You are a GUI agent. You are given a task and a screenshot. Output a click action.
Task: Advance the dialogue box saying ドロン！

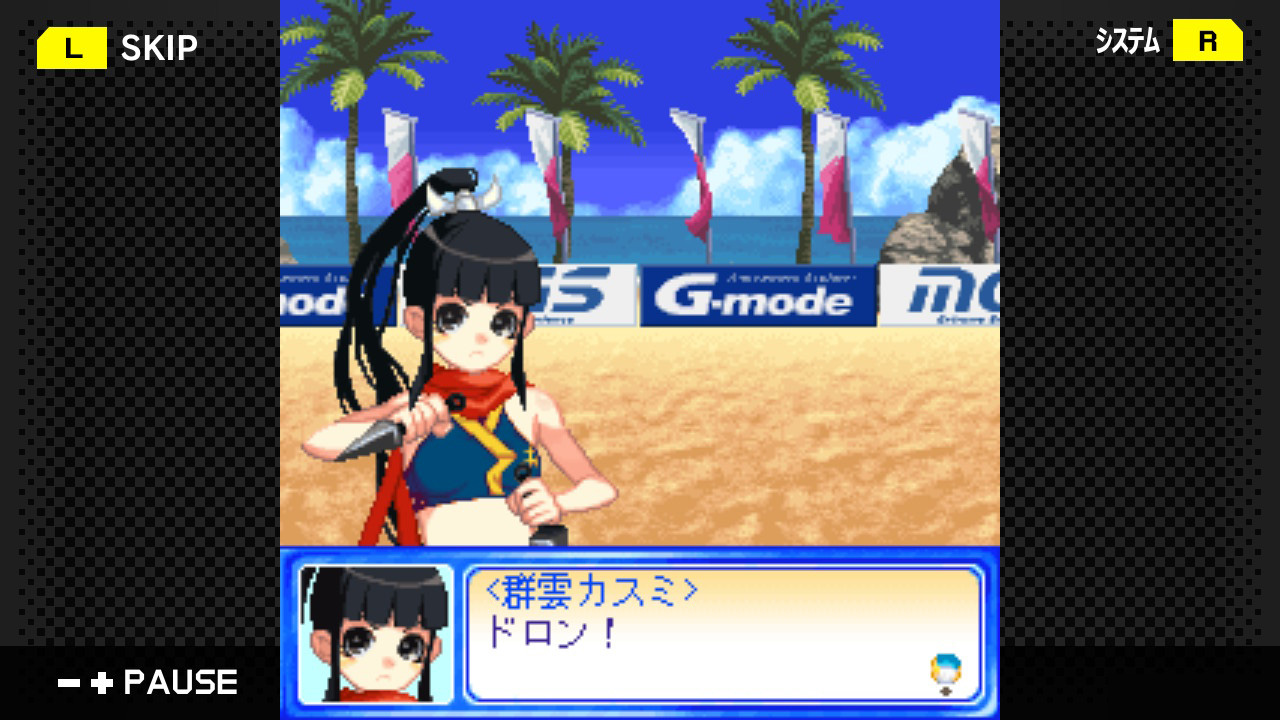[724, 633]
